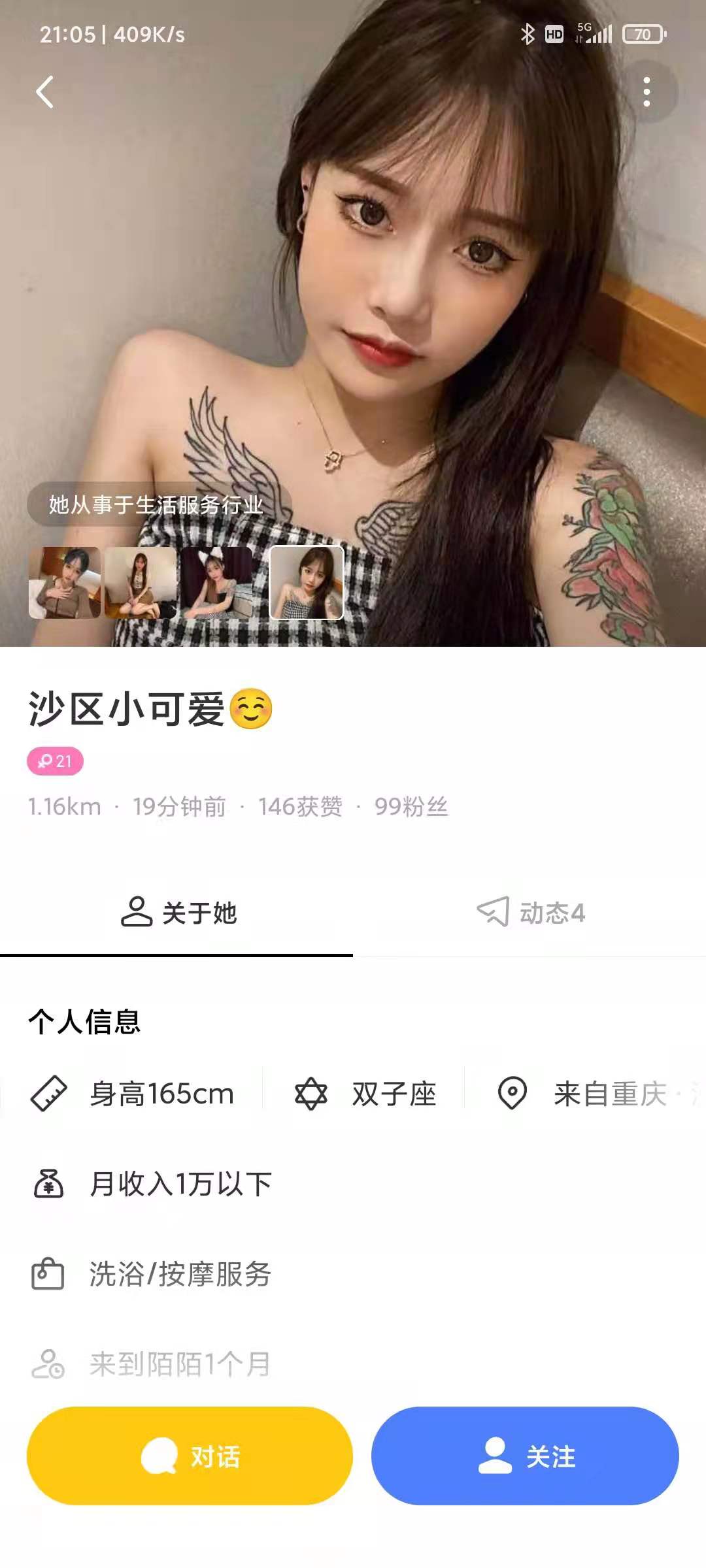Tap the chat bubble icon inside the 对话 button
The height and width of the screenshot is (1568, 706).
click(x=159, y=1457)
